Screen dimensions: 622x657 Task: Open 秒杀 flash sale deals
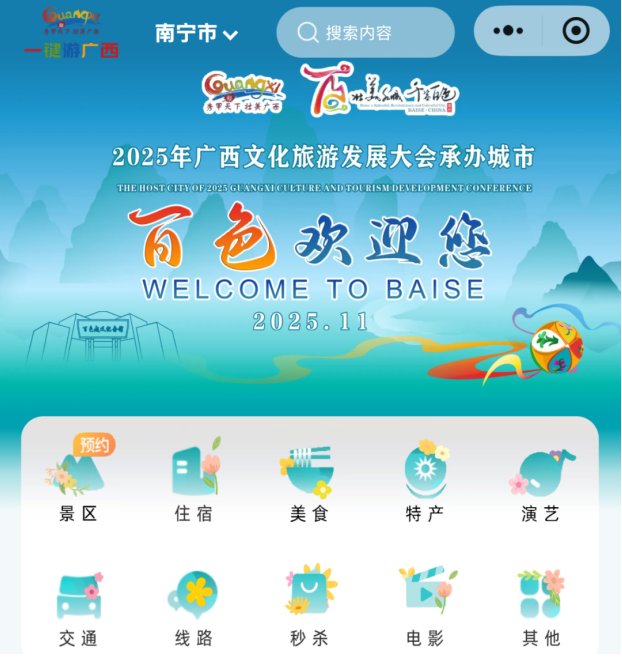[310, 605]
